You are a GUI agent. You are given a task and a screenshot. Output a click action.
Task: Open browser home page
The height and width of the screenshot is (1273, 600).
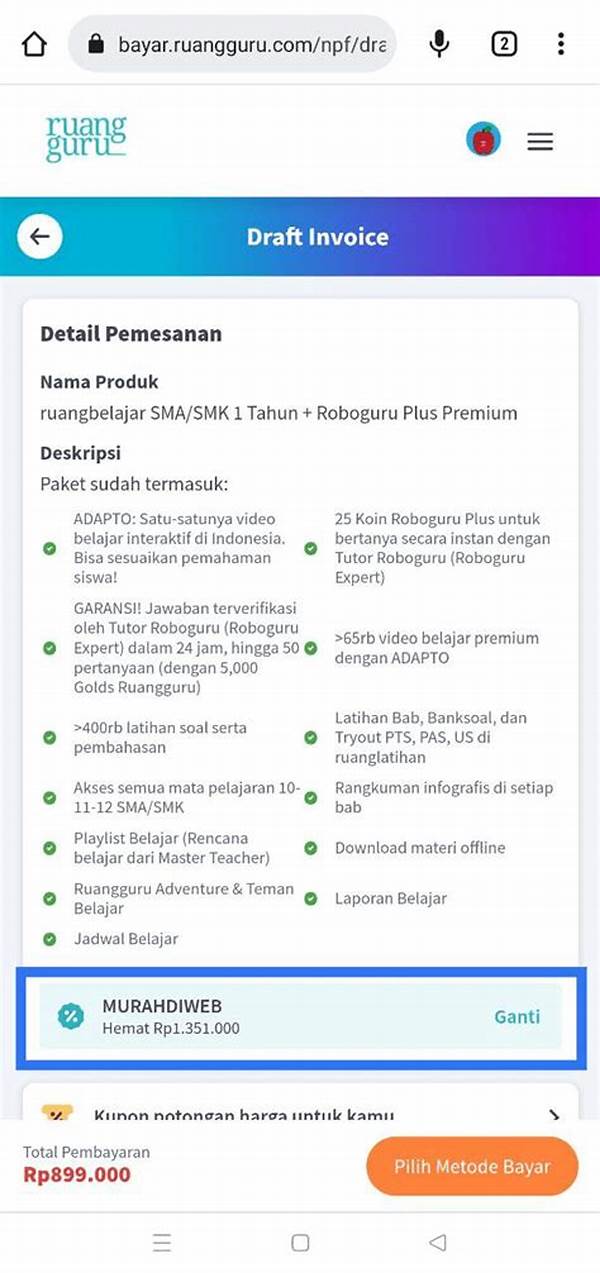pyautogui.click(x=33, y=44)
